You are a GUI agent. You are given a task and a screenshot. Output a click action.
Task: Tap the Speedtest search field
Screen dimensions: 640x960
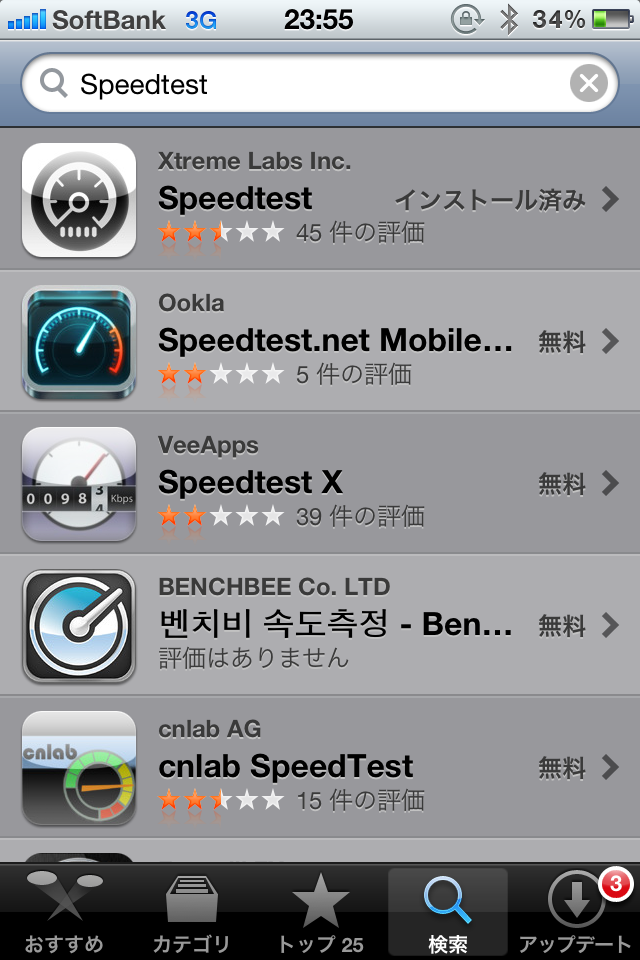pyautogui.click(x=300, y=84)
